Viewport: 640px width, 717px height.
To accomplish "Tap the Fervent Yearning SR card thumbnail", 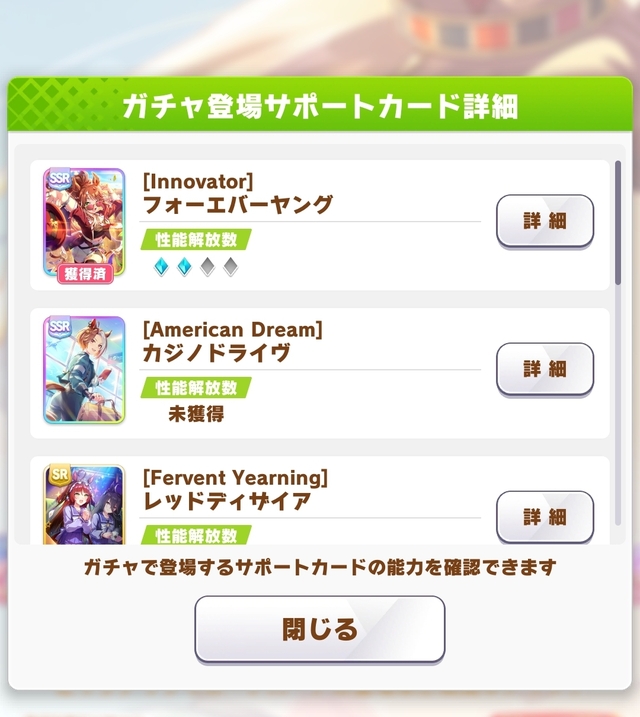I will click(x=84, y=504).
